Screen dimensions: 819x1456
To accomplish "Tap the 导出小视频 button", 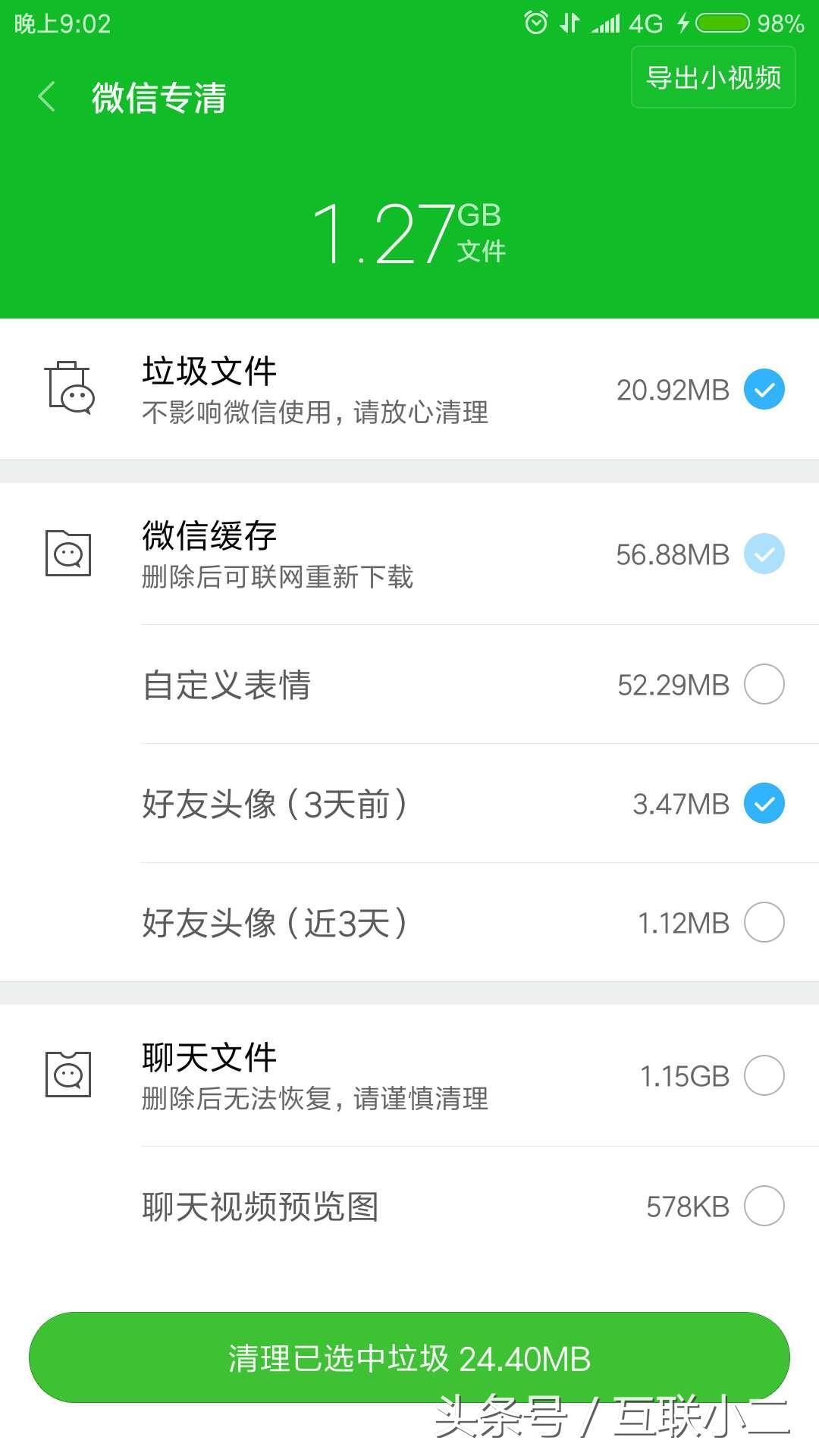I will tap(711, 78).
